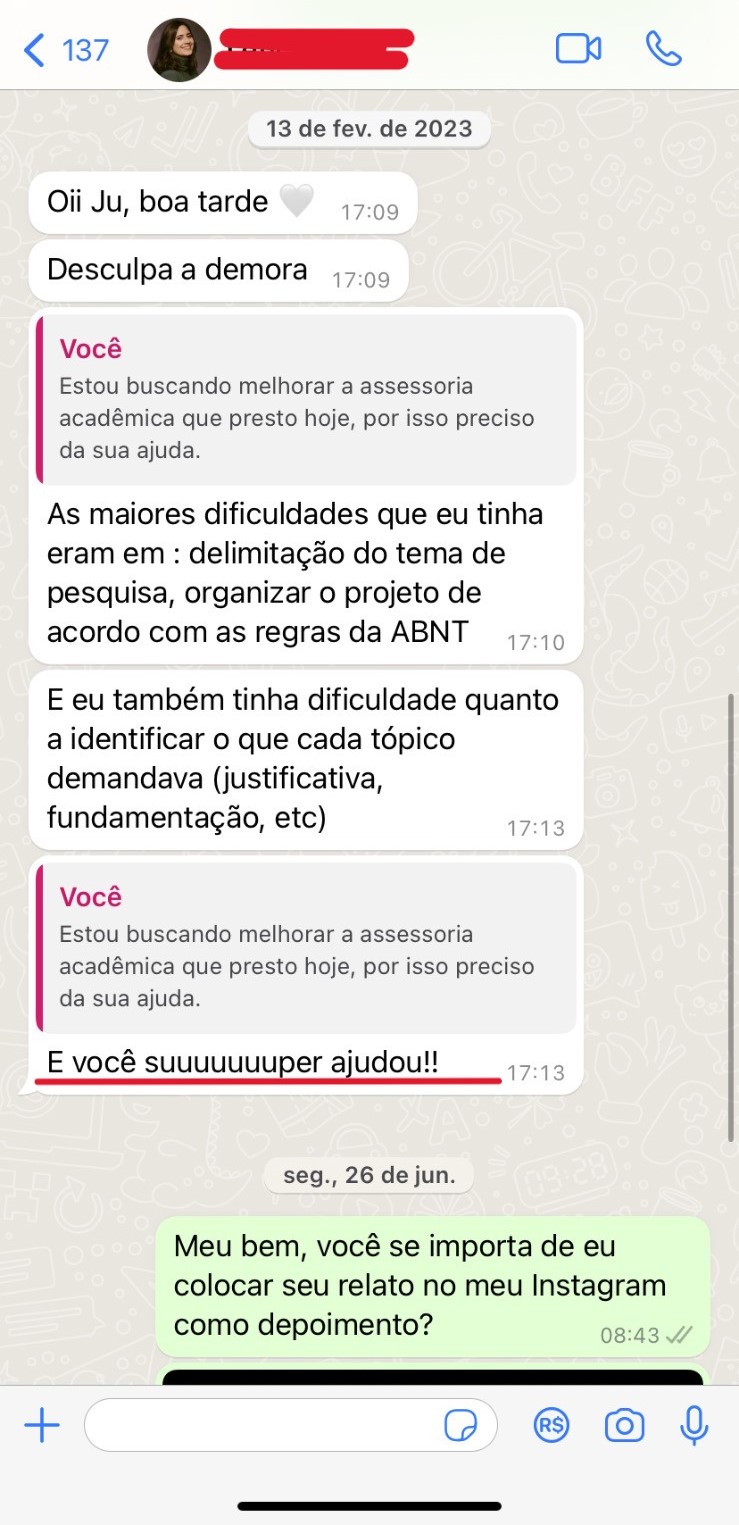Open WhatsApp payments via the R$ icon
The height and width of the screenshot is (1525, 739).
click(552, 1425)
